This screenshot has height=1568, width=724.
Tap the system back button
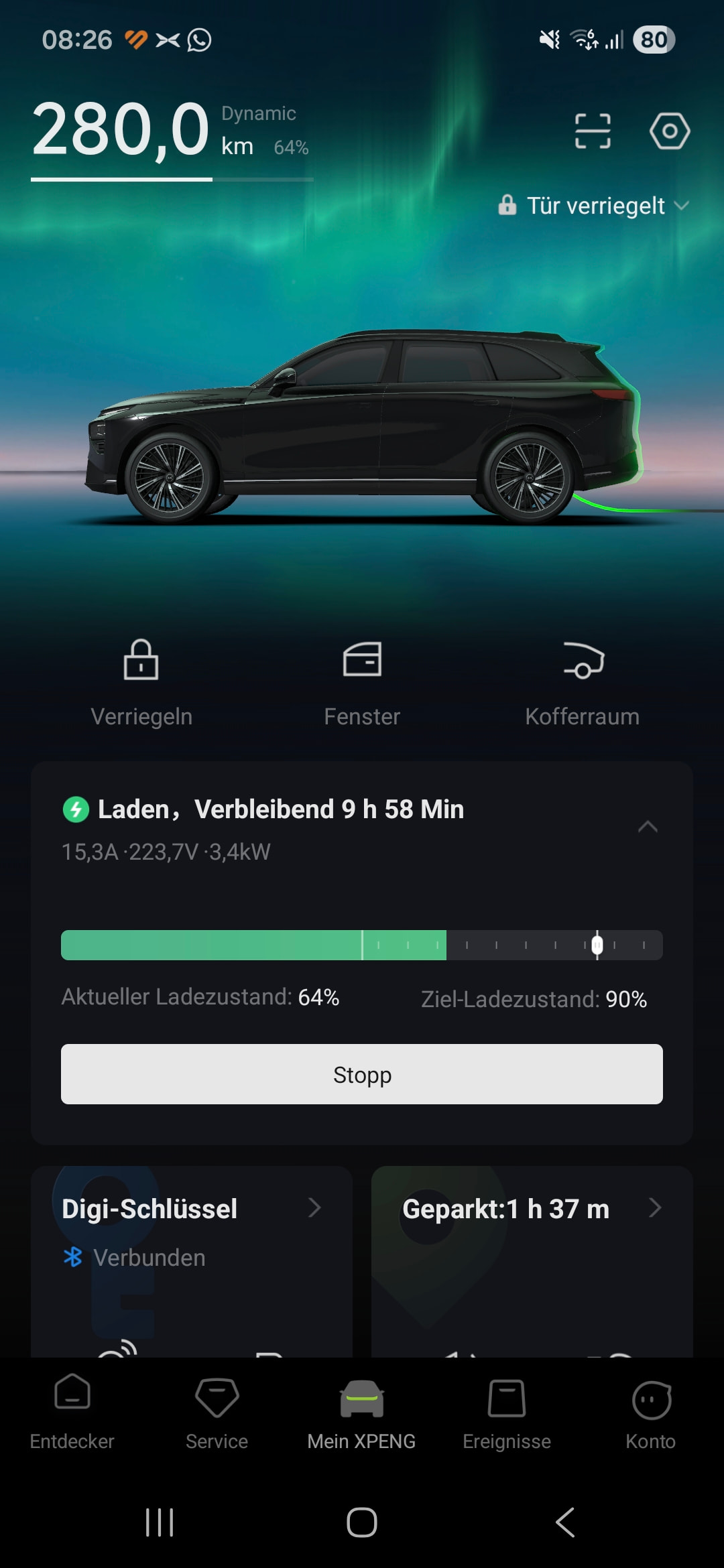(565, 1522)
